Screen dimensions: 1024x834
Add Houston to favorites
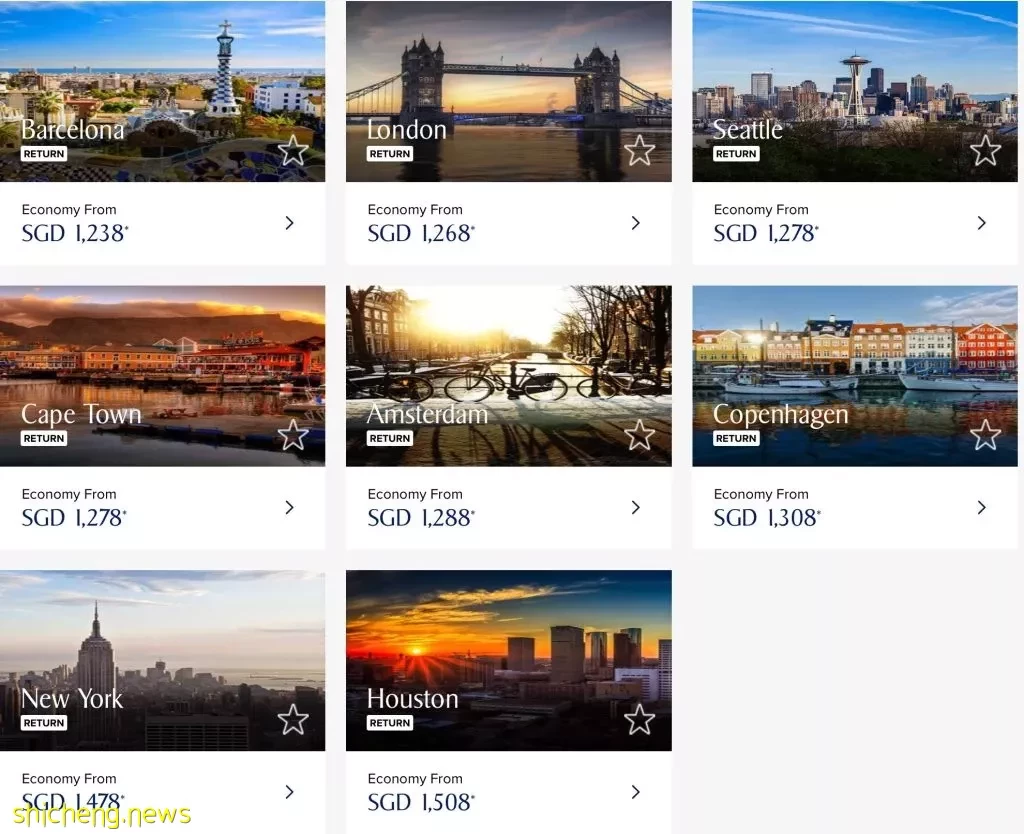click(x=639, y=719)
